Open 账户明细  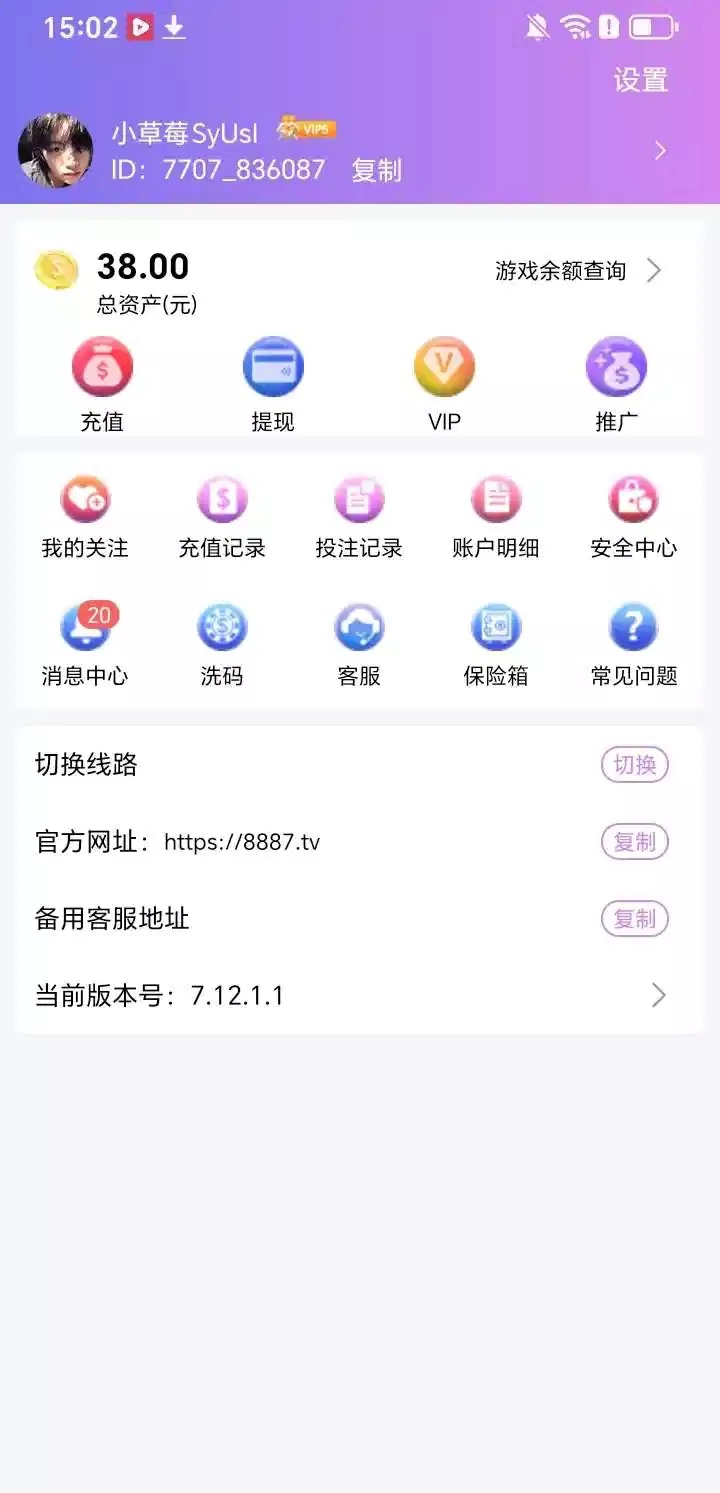coord(496,516)
